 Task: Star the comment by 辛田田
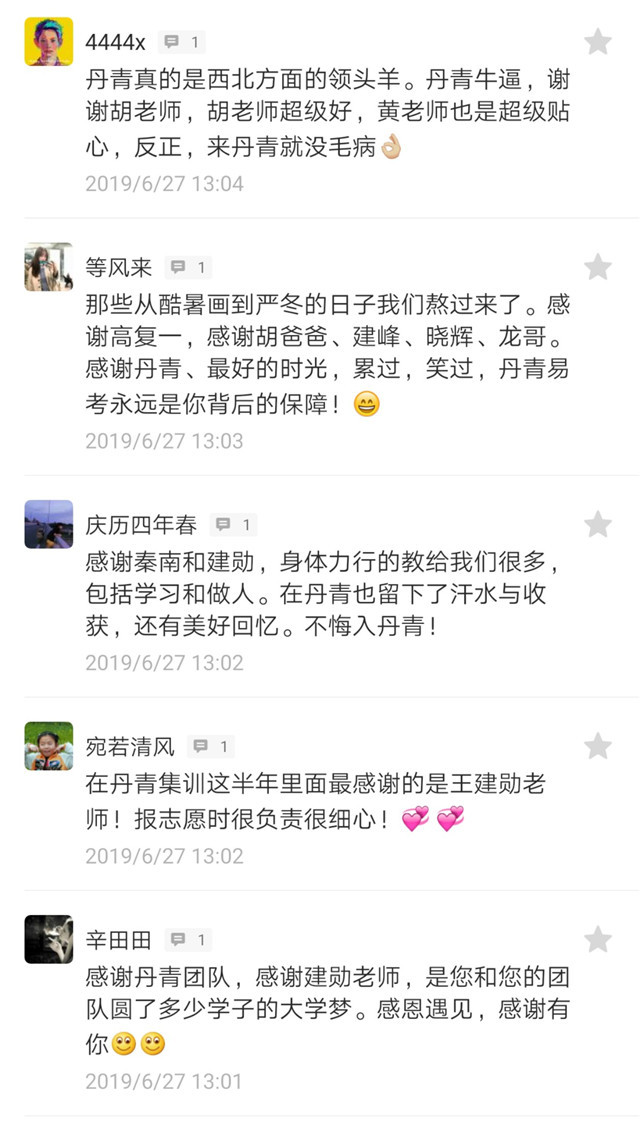point(597,939)
